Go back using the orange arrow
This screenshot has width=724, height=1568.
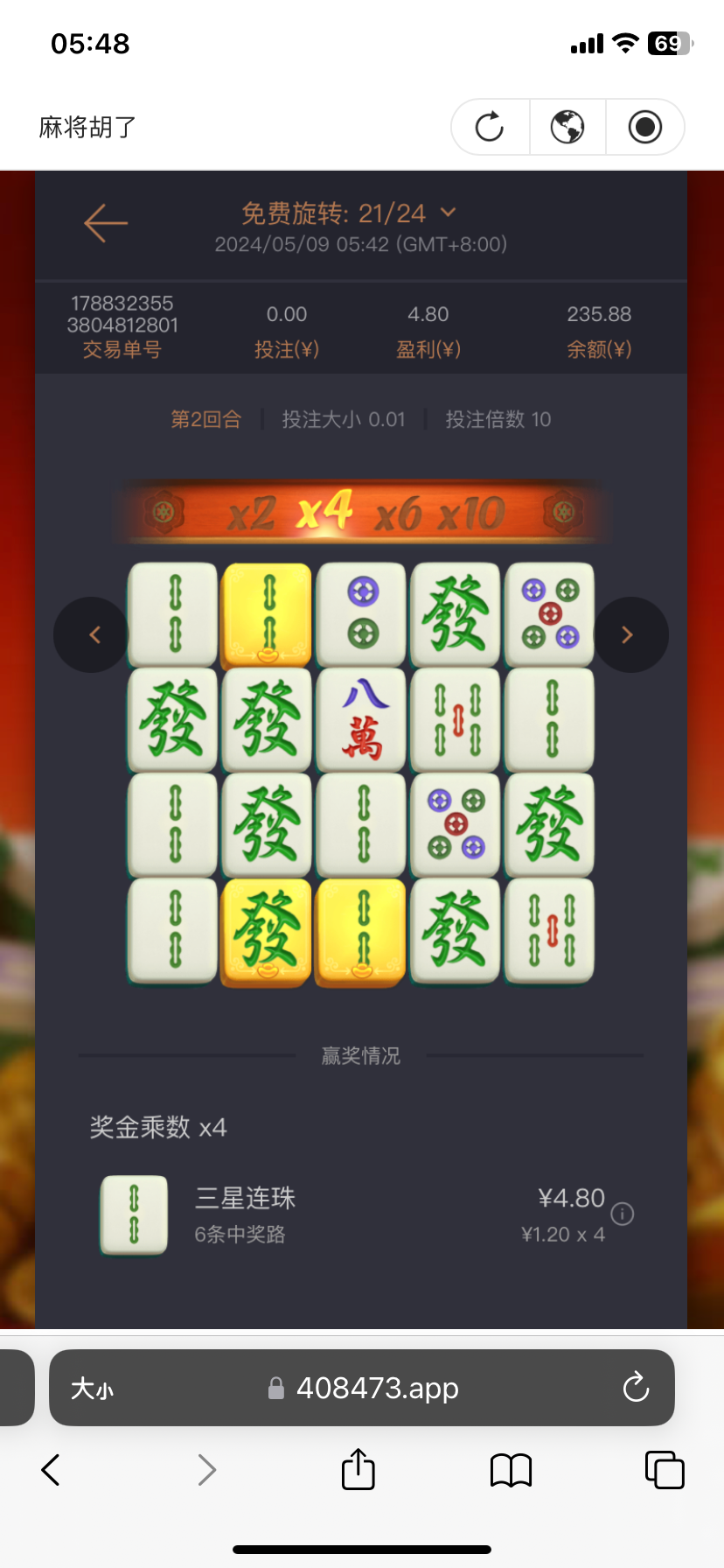coord(106,223)
